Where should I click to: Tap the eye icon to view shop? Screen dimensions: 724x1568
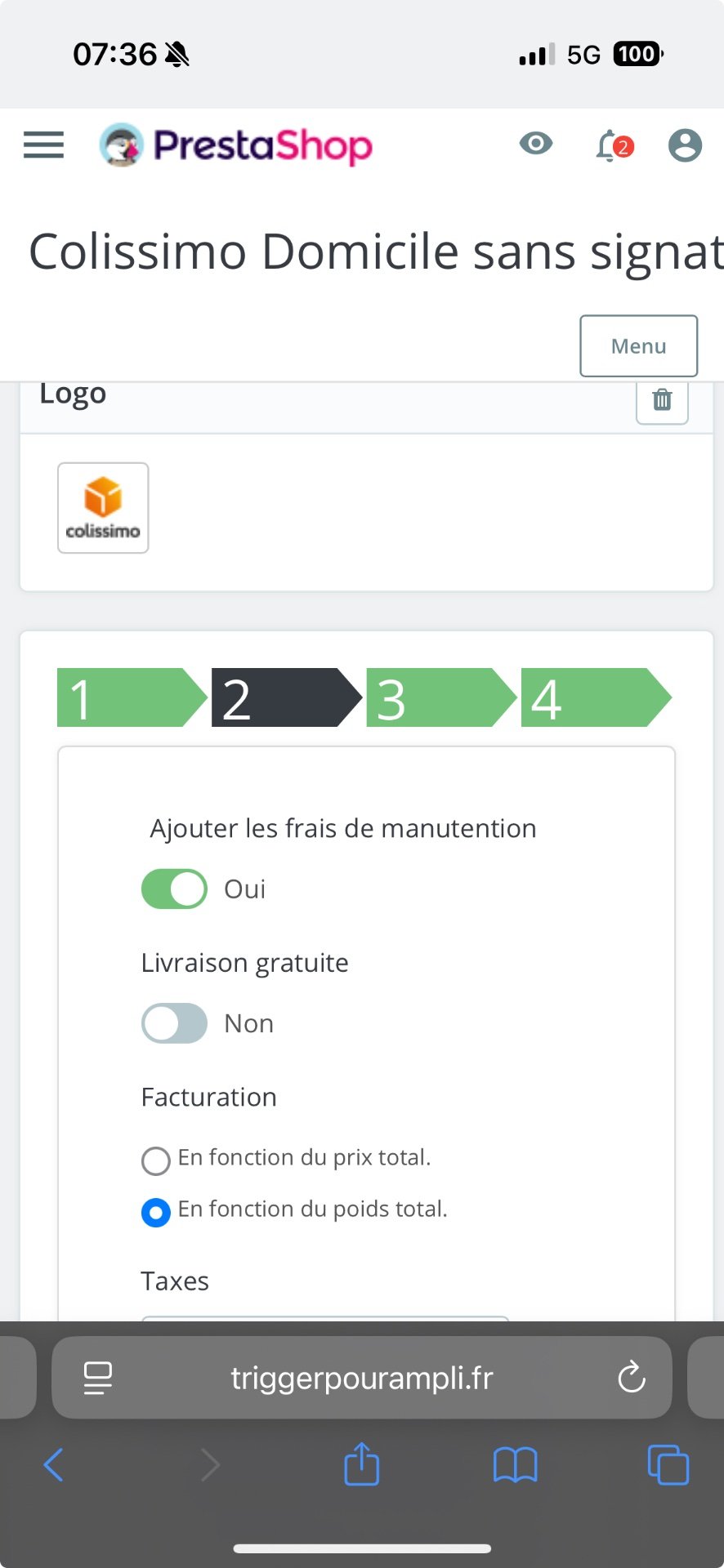click(x=536, y=145)
